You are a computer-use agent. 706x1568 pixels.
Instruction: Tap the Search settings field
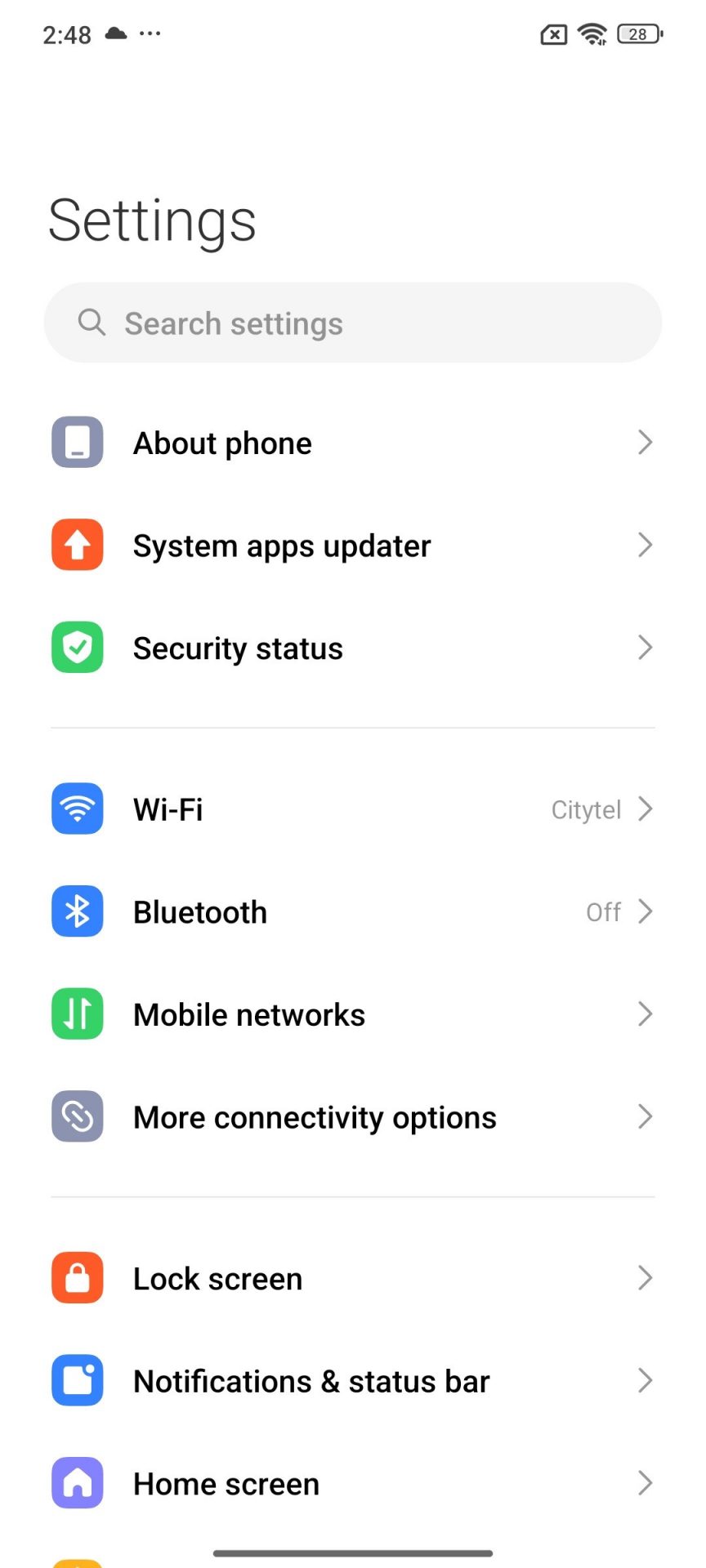[351, 323]
